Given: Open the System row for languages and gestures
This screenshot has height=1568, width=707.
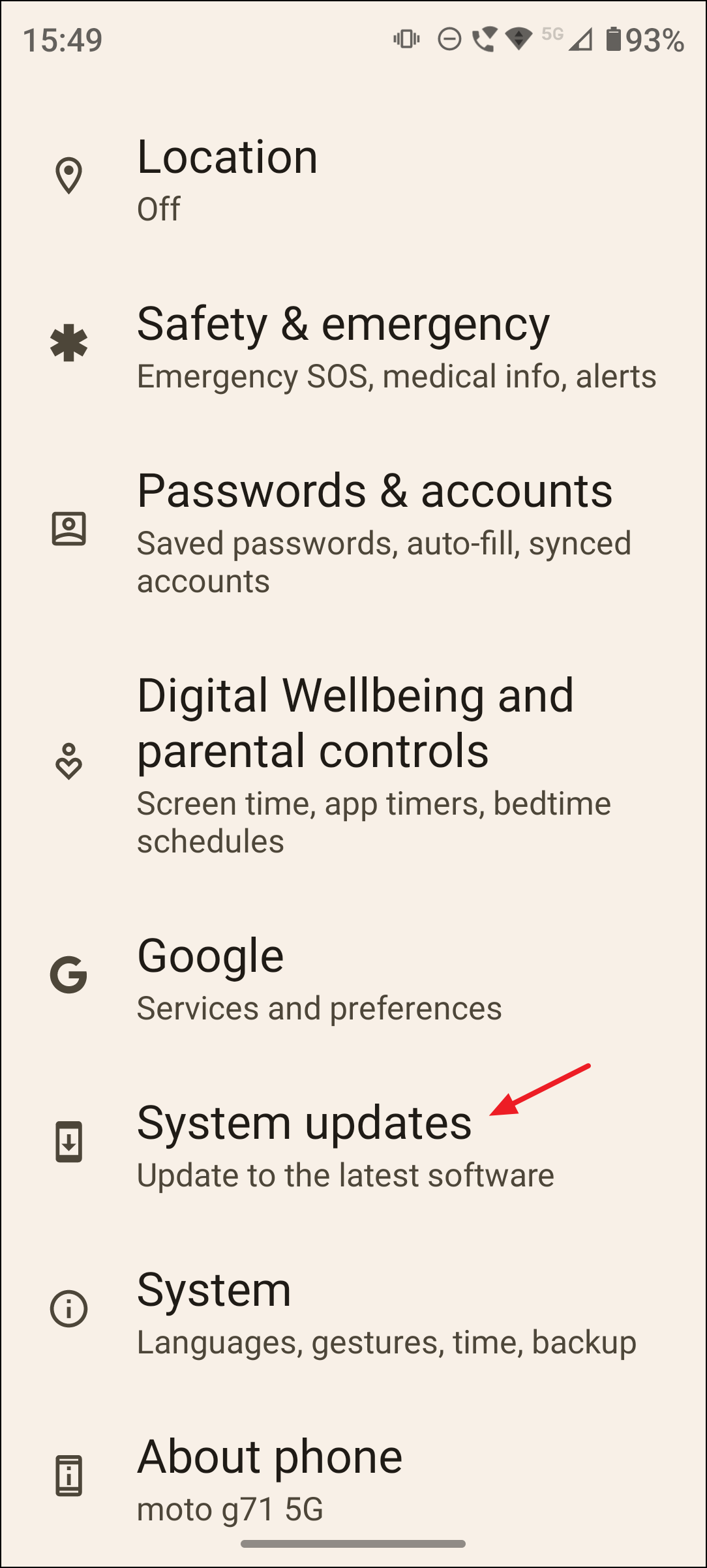Looking at the screenshot, I should click(353, 1310).
